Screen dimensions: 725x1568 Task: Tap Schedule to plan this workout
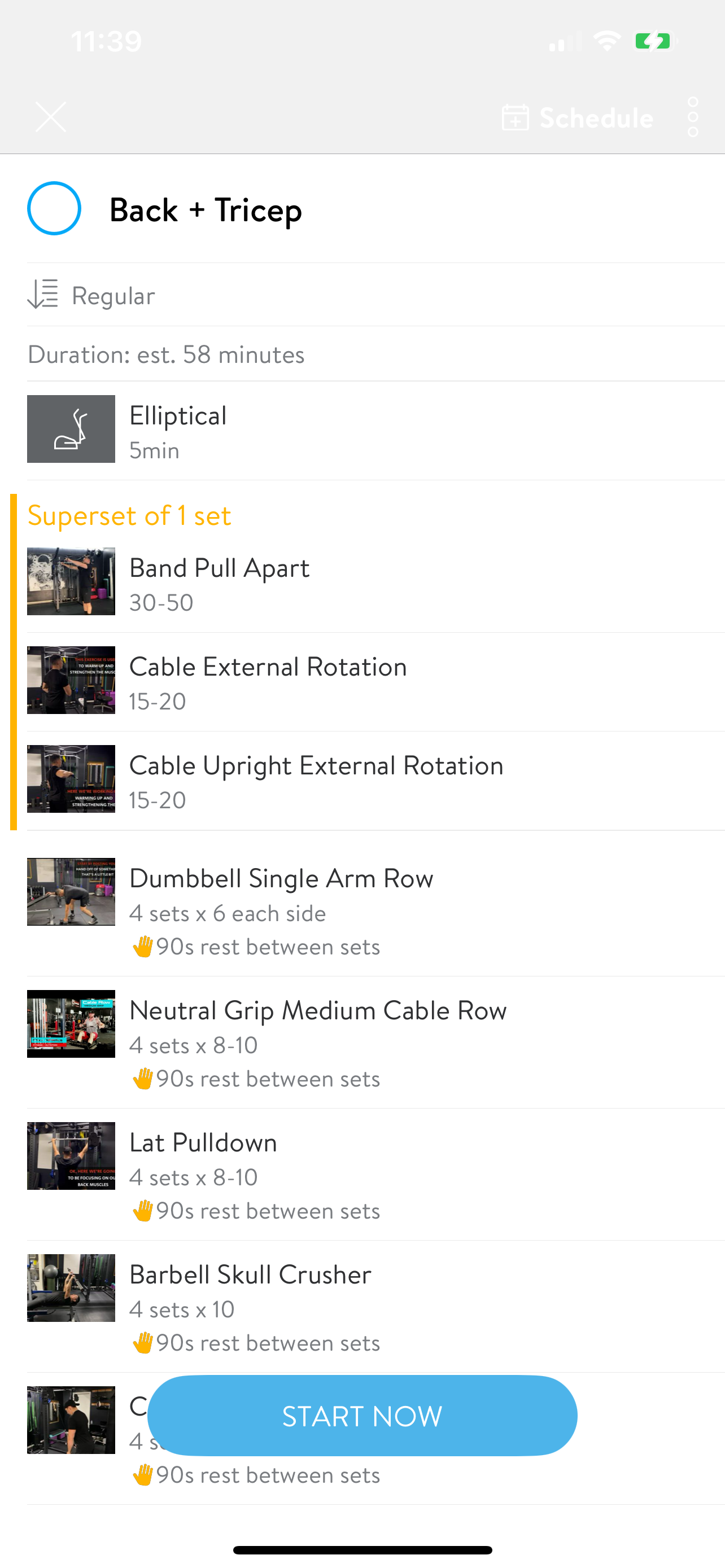coord(577,117)
